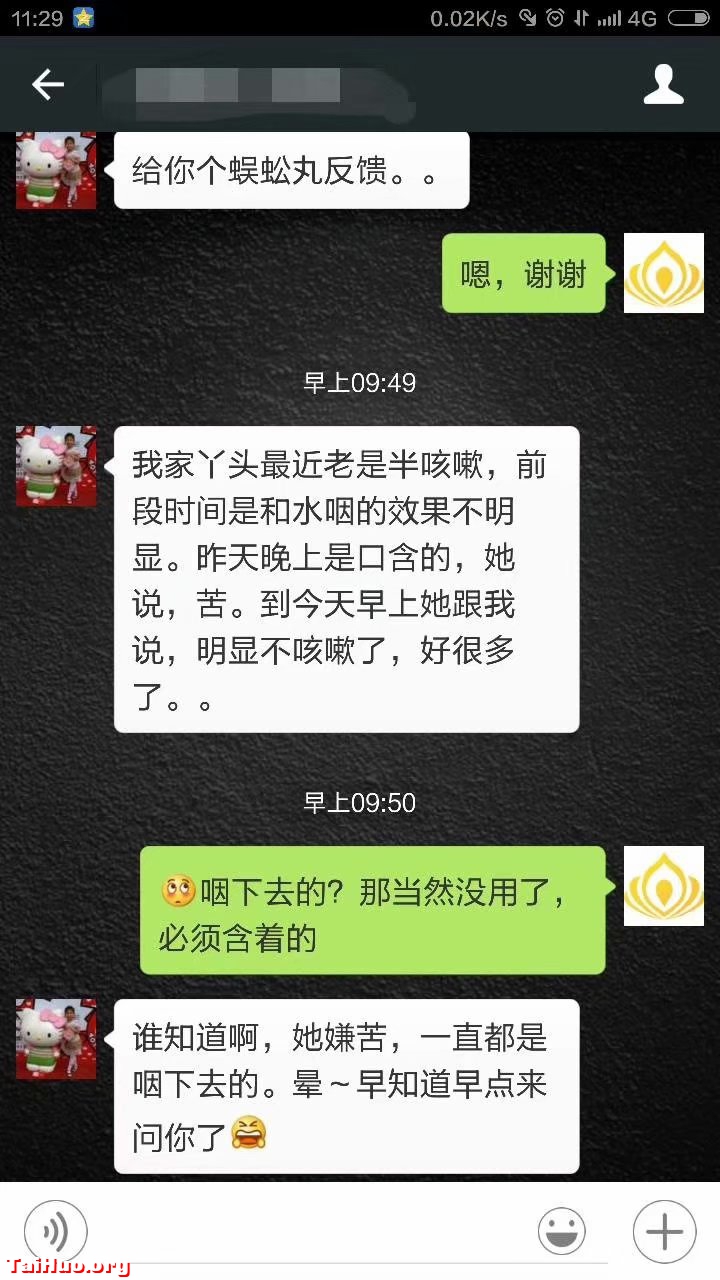Open your lotus avatar beside 嗯,谢谢

click(x=664, y=273)
